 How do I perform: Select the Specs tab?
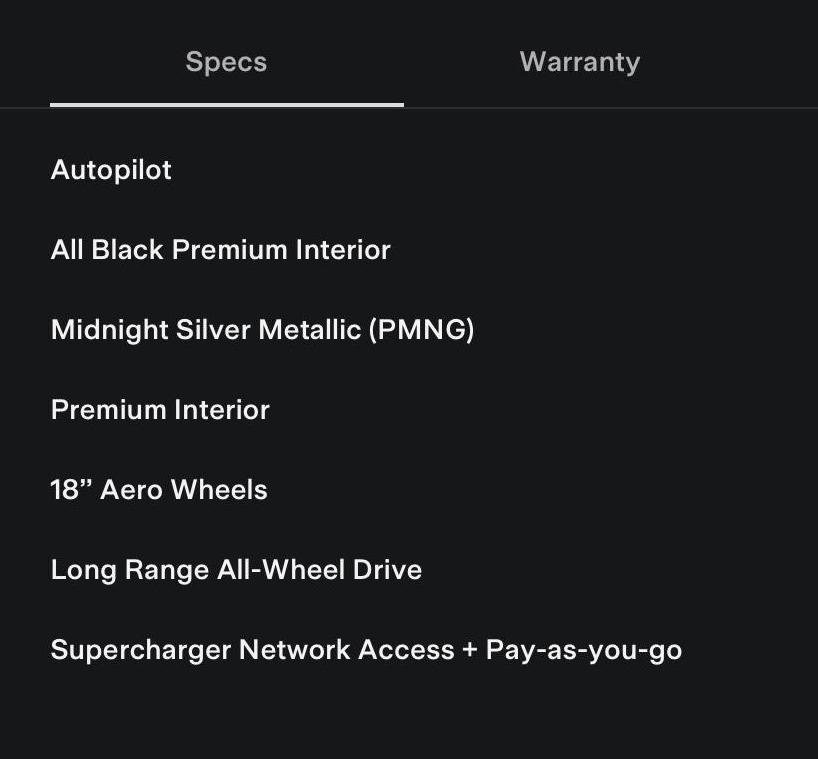click(226, 62)
